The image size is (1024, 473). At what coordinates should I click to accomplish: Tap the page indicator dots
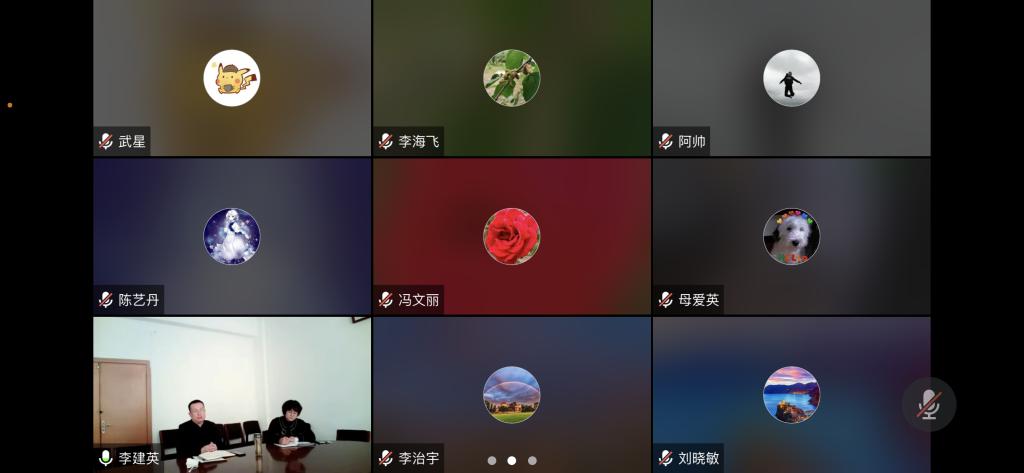click(511, 461)
